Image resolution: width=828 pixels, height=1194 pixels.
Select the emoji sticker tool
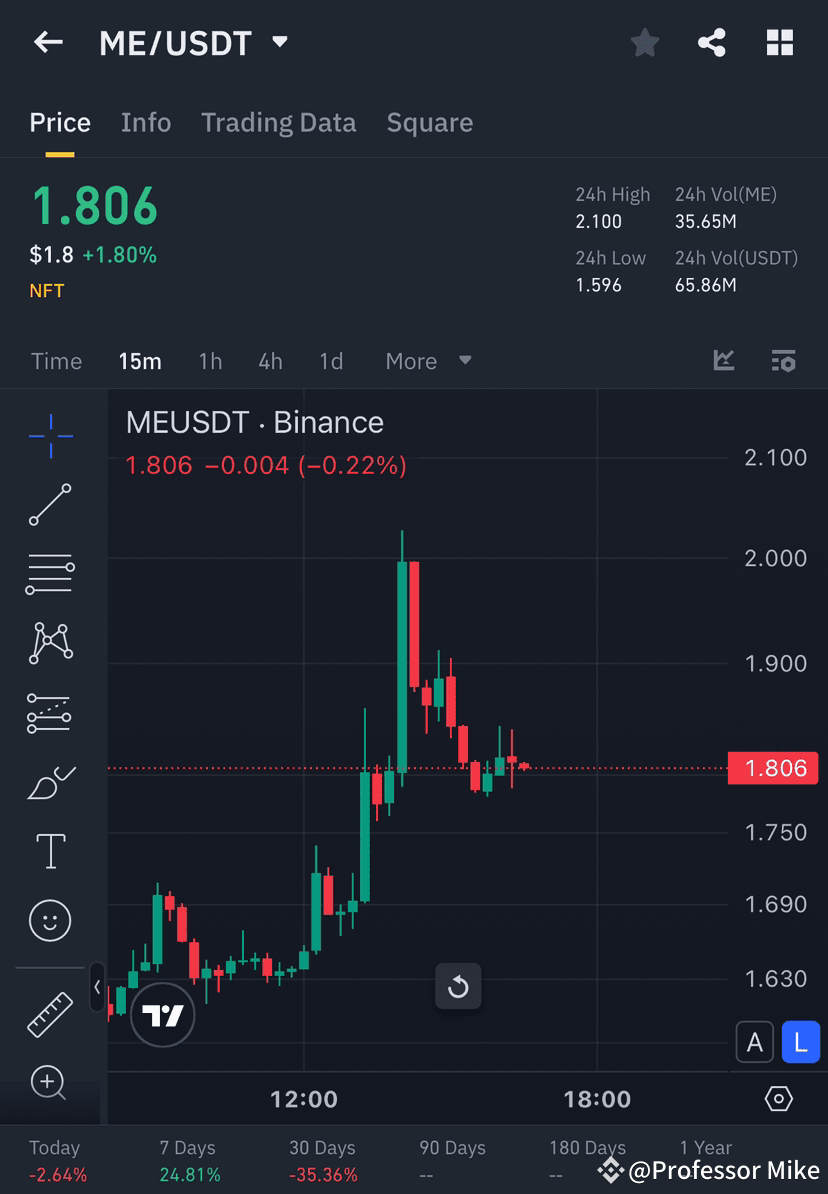(49, 920)
